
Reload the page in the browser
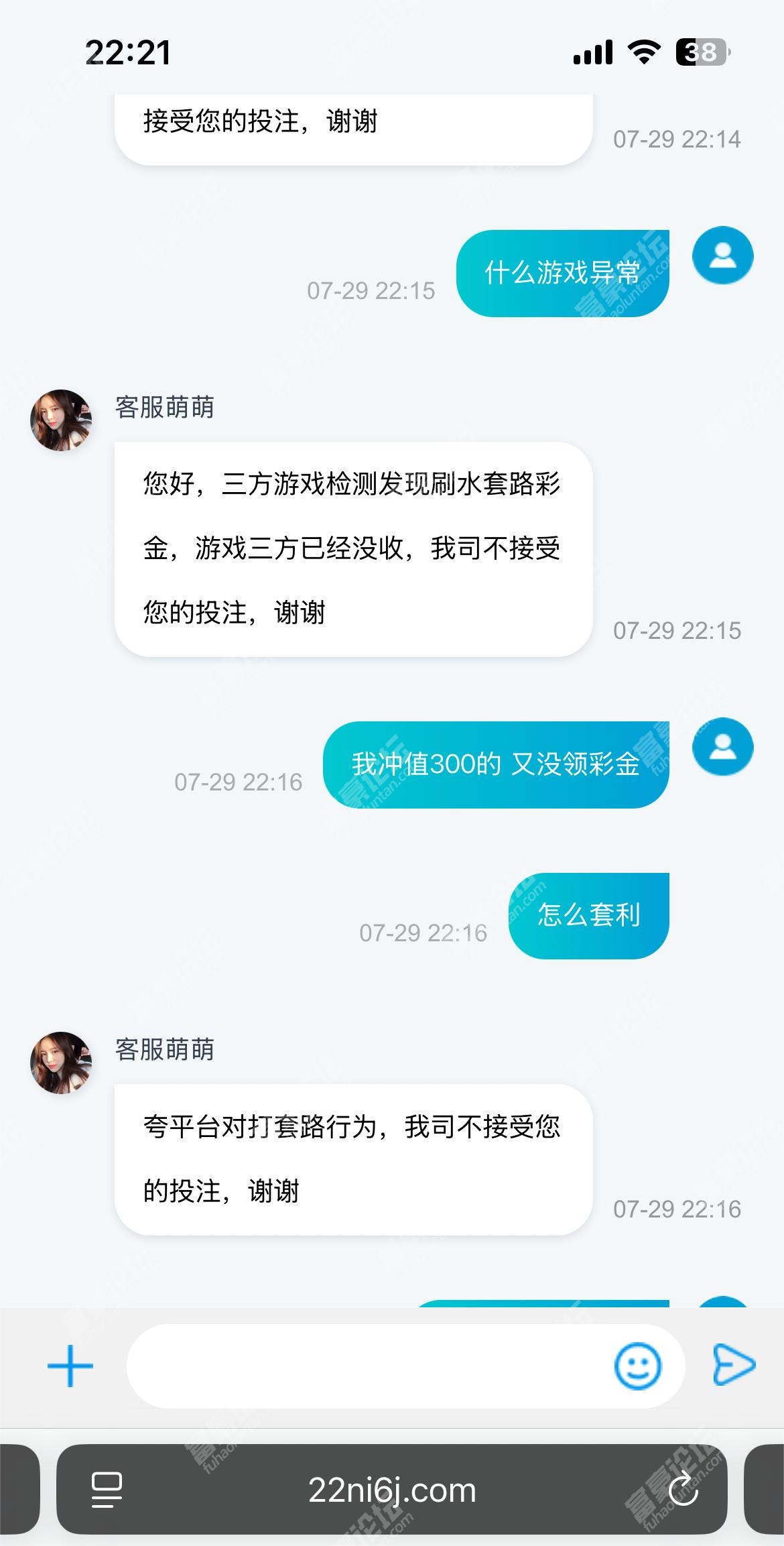click(683, 1490)
